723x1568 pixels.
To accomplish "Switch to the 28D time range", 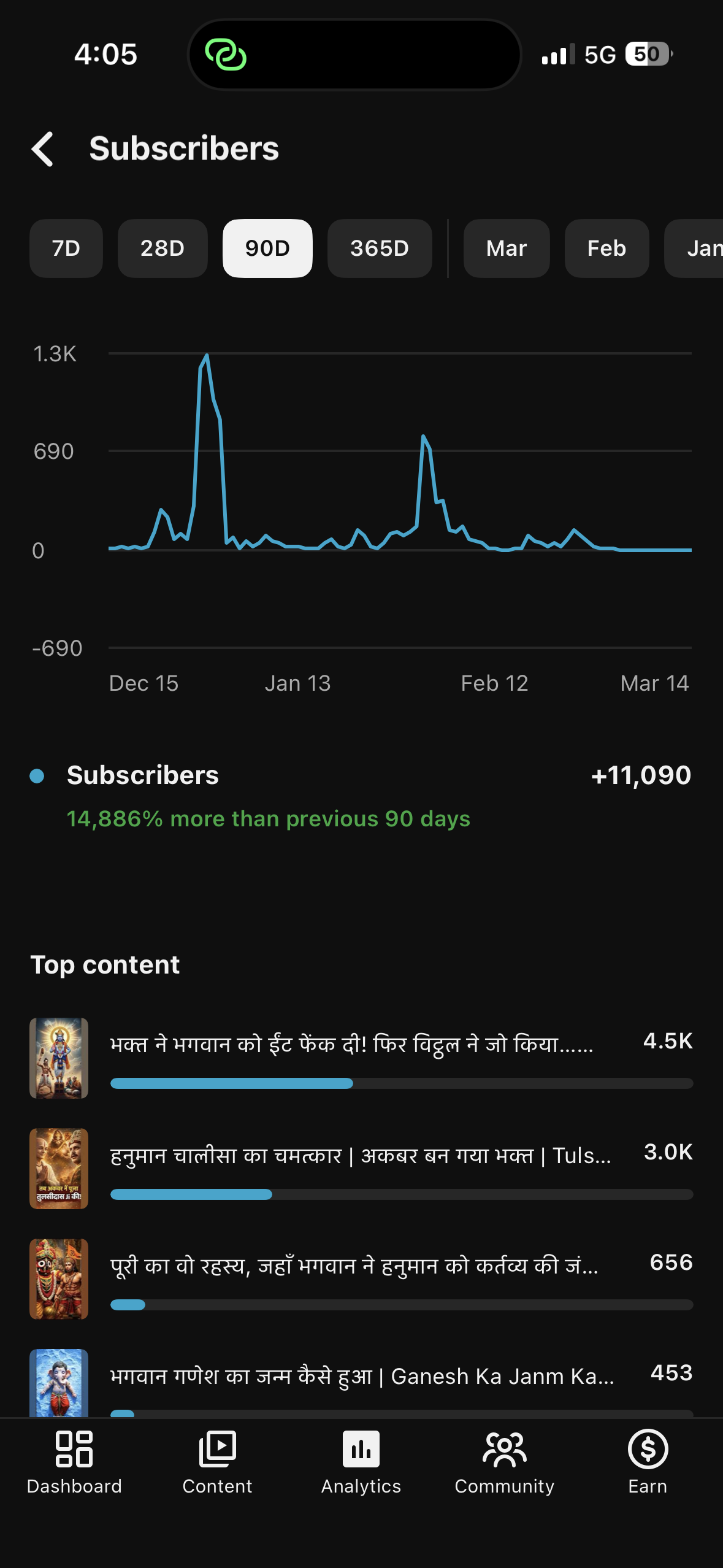I will pos(163,248).
